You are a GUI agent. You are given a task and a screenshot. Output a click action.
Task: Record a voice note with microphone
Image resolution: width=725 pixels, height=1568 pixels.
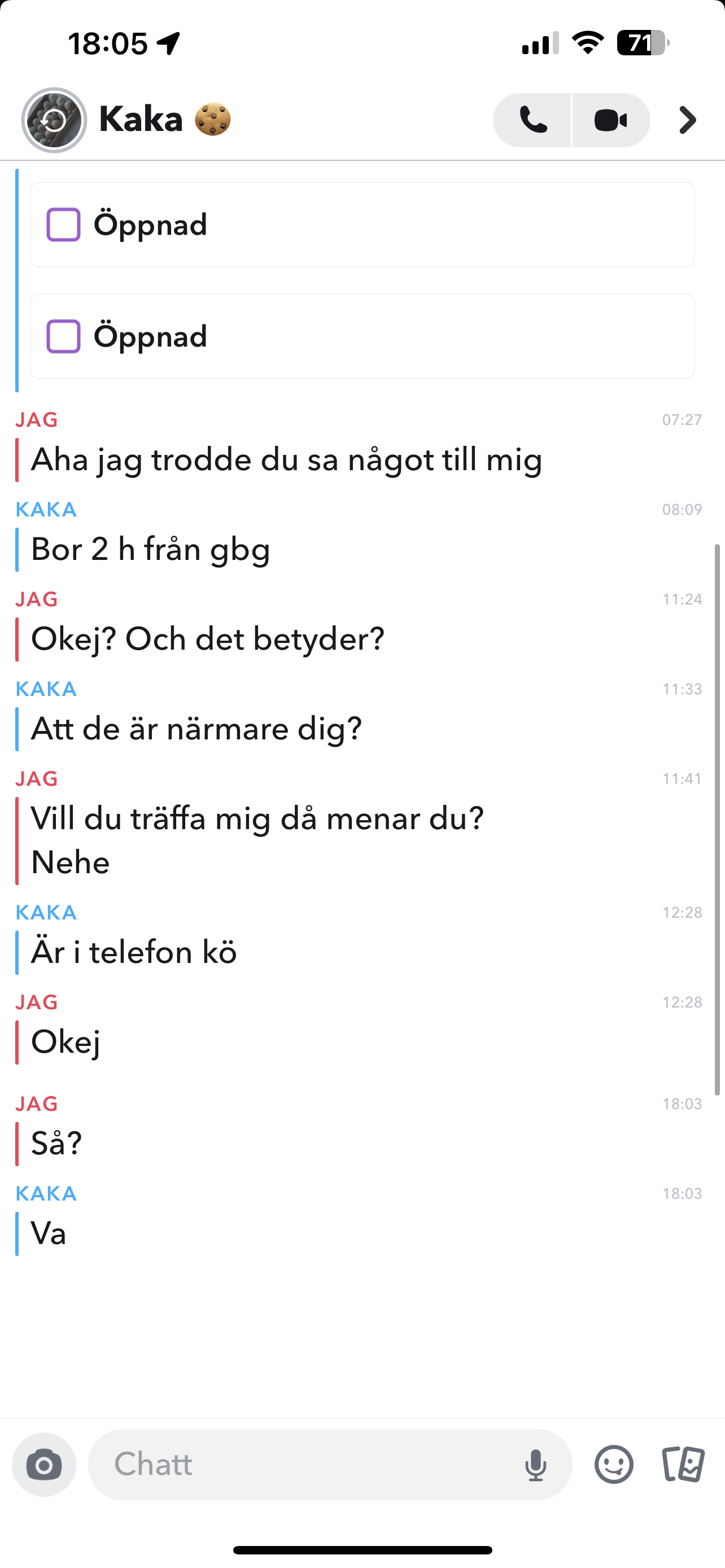pyautogui.click(x=536, y=1465)
